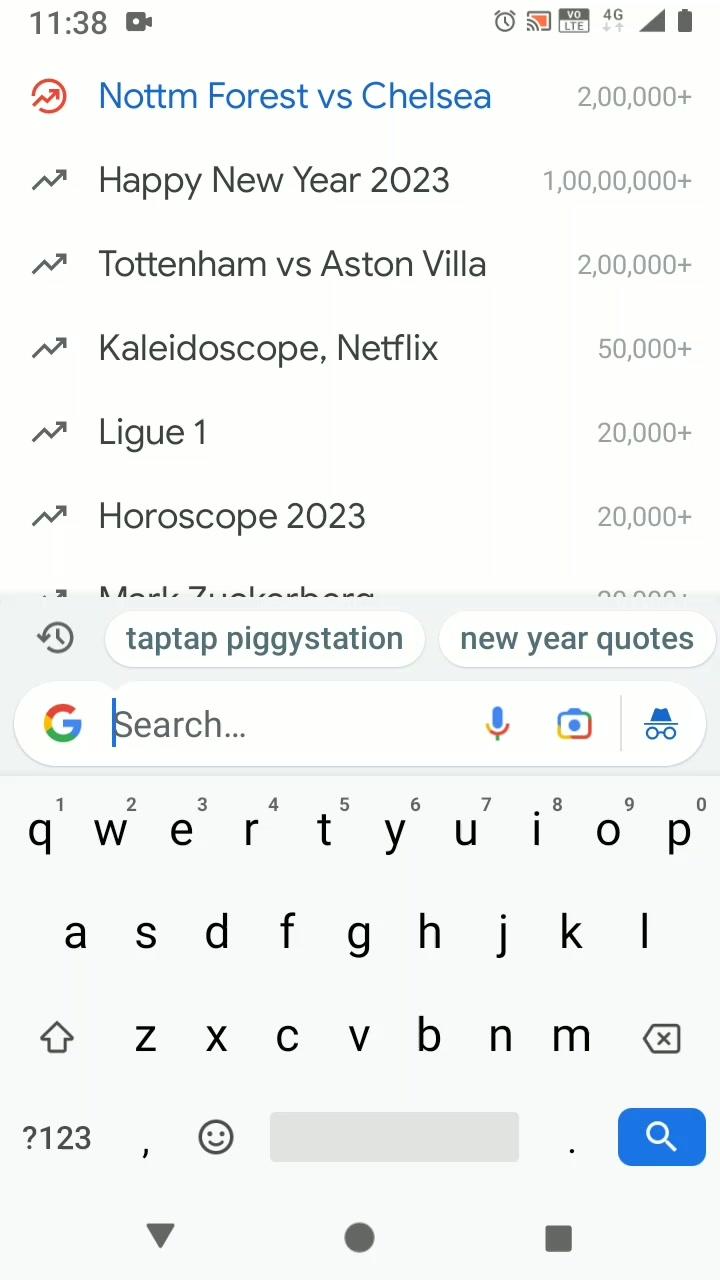Image resolution: width=720 pixels, height=1280 pixels.
Task: Tap the shift key on the keyboard
Action: tap(57, 1037)
